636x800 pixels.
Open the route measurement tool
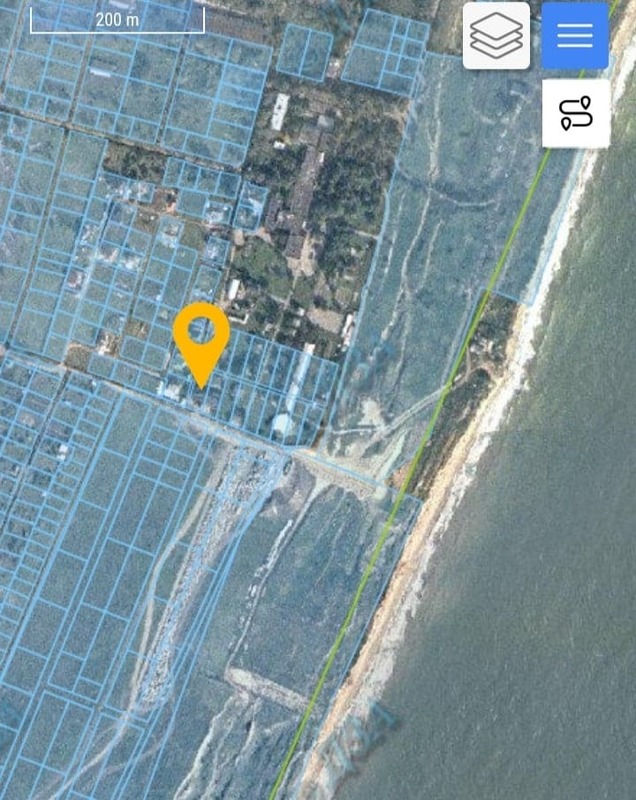point(575,114)
